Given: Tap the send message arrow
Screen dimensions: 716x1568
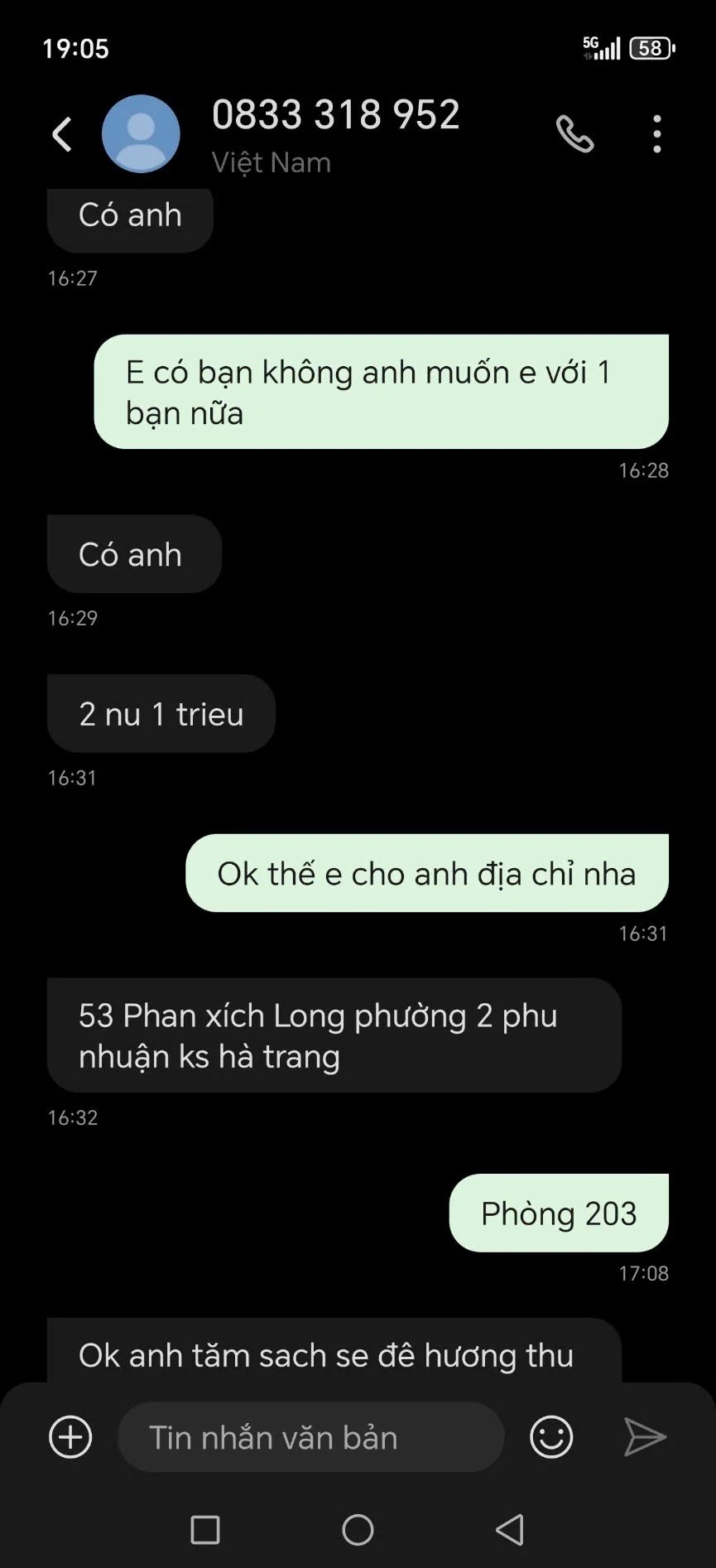Looking at the screenshot, I should [644, 1437].
